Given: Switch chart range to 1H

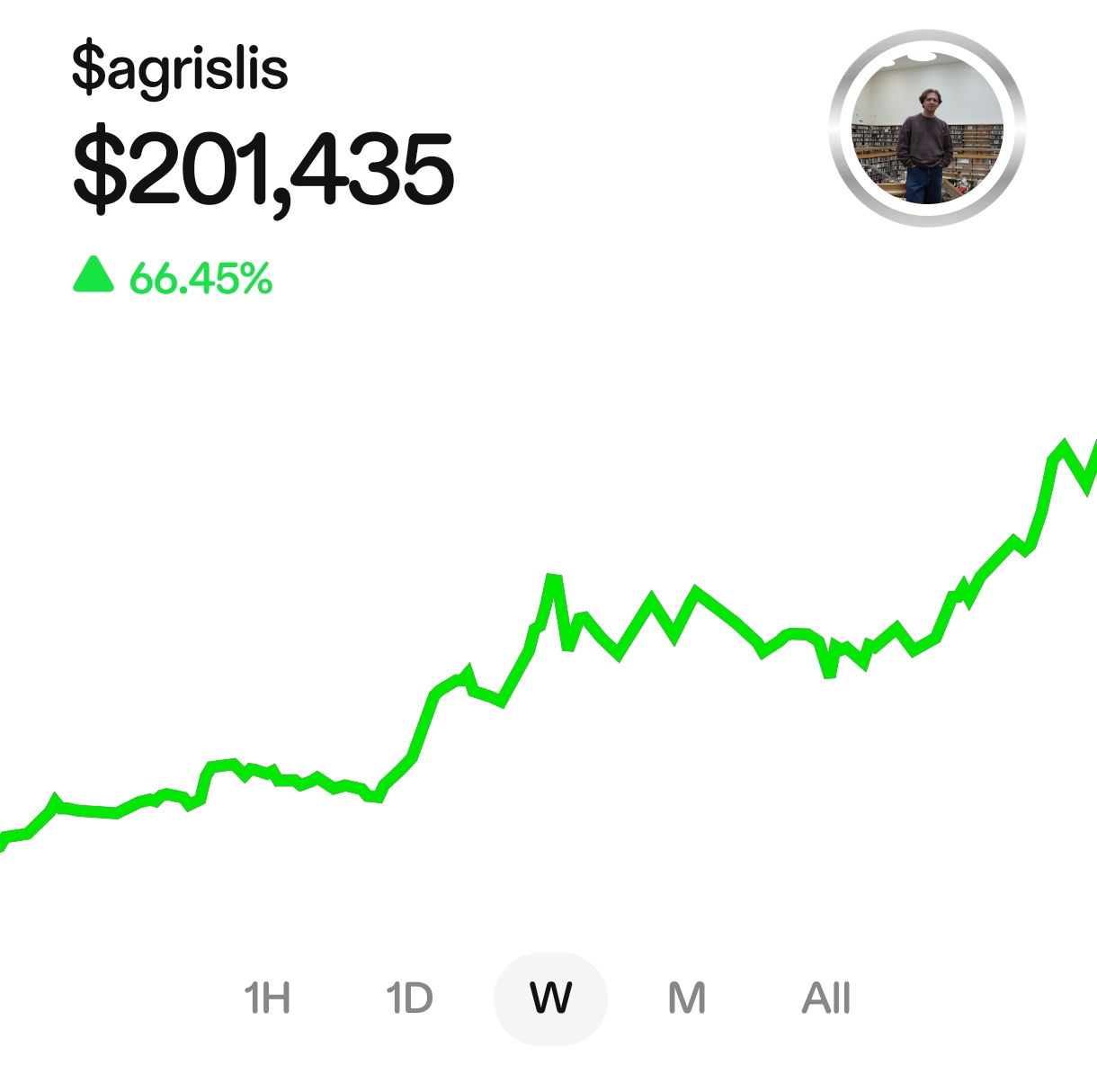Looking at the screenshot, I should click(267, 998).
